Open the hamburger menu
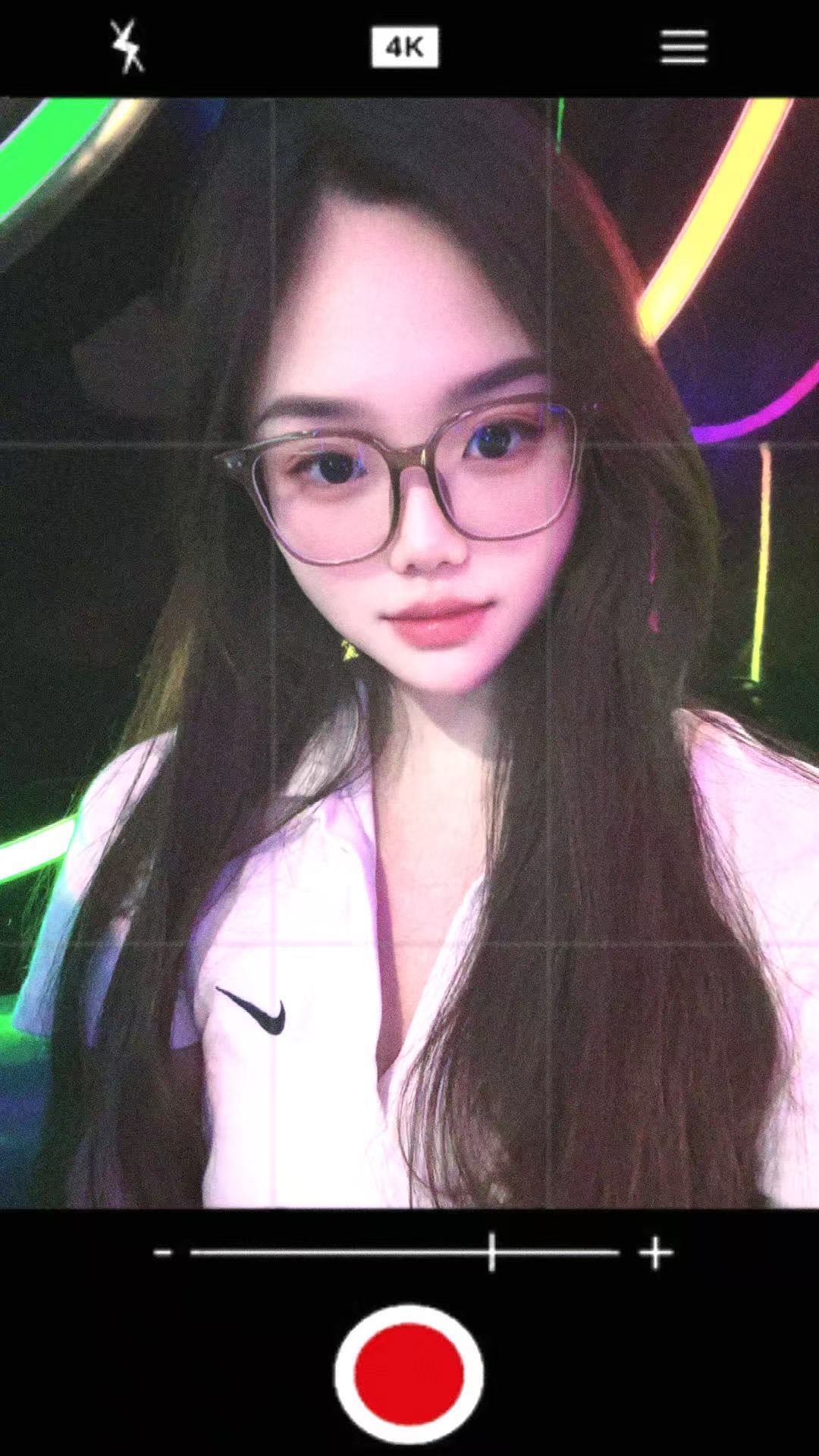 tap(683, 47)
